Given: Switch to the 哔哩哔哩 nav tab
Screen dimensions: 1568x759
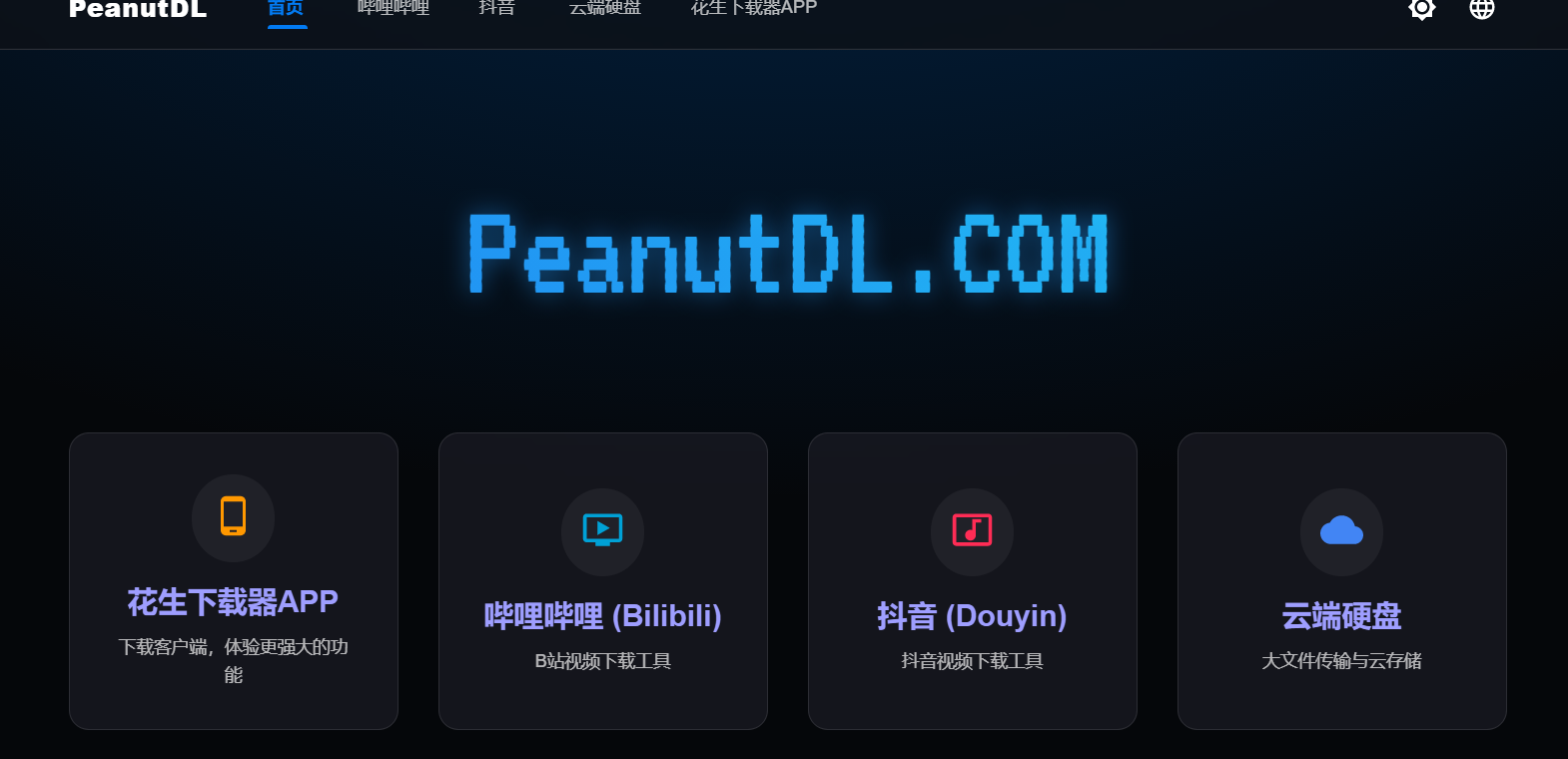Looking at the screenshot, I should (x=393, y=8).
